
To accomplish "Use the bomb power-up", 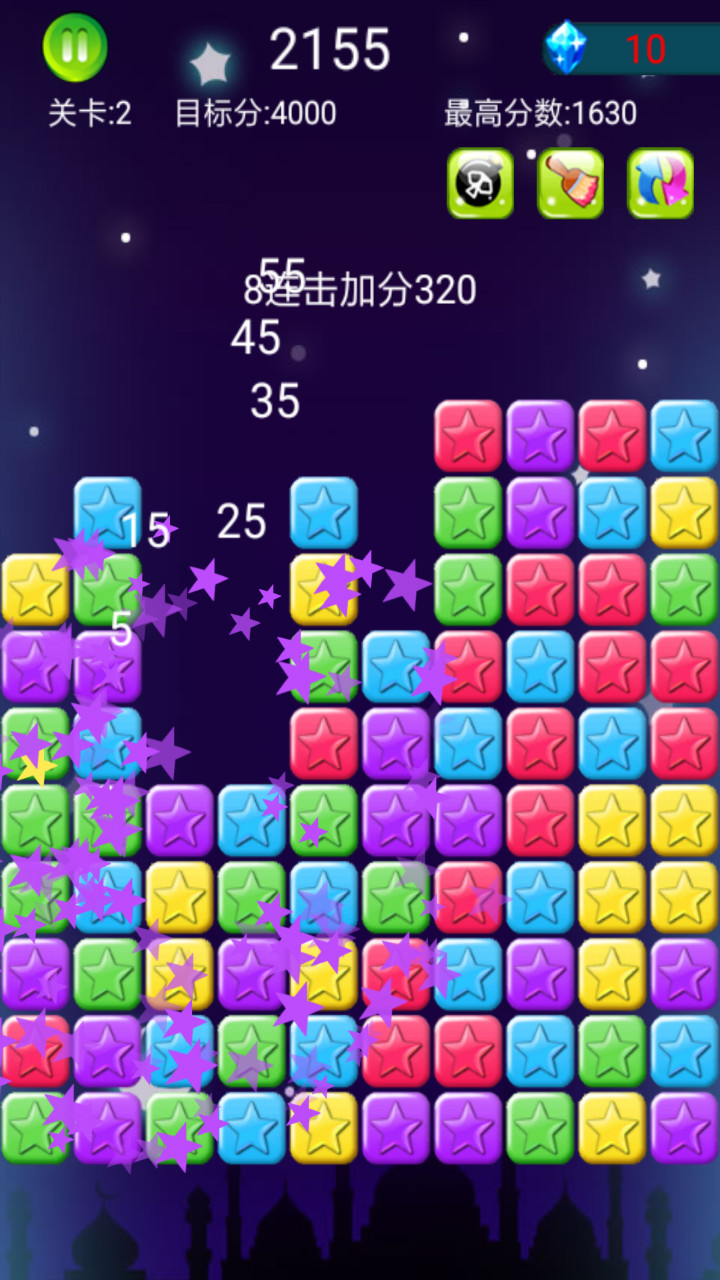I will [480, 183].
